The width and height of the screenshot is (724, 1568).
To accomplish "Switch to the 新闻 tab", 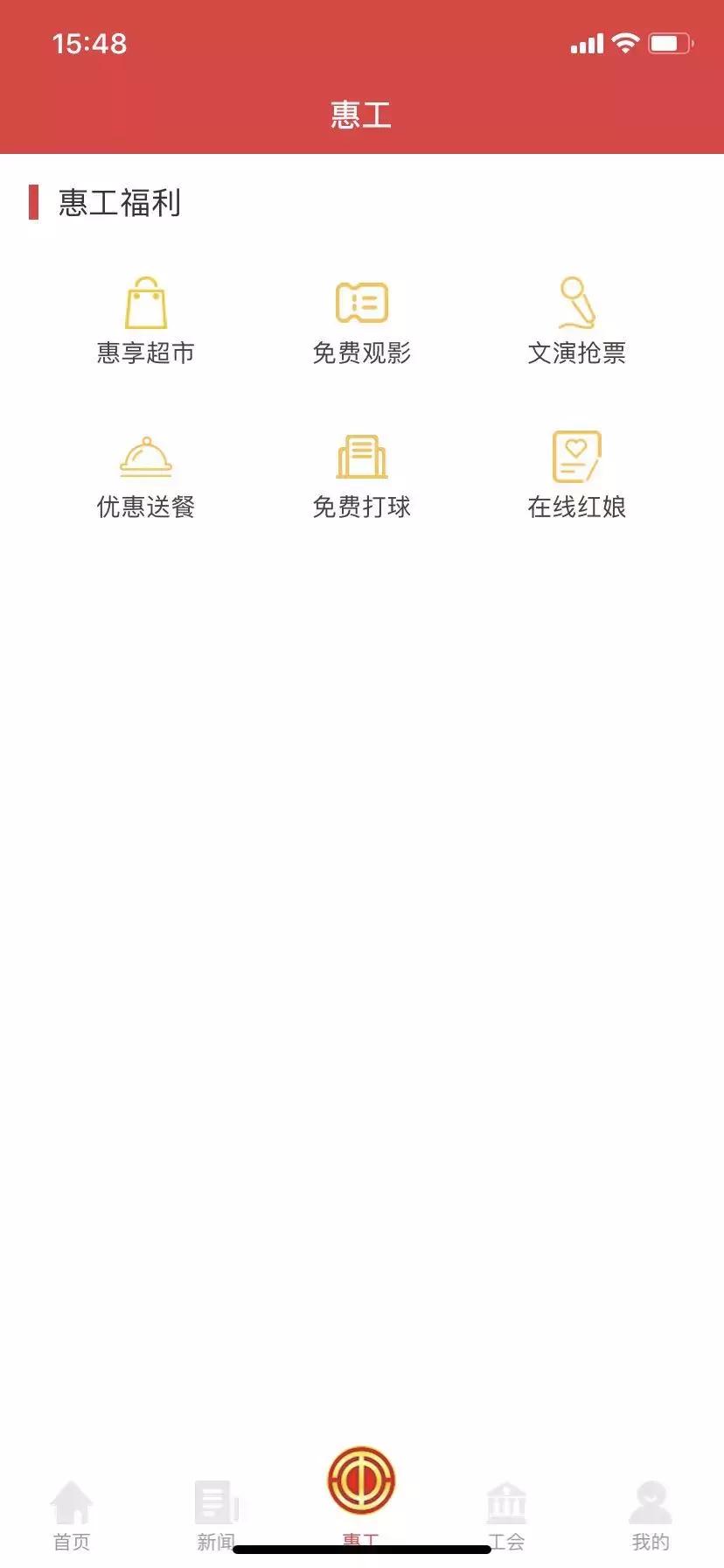I will coord(215,1540).
